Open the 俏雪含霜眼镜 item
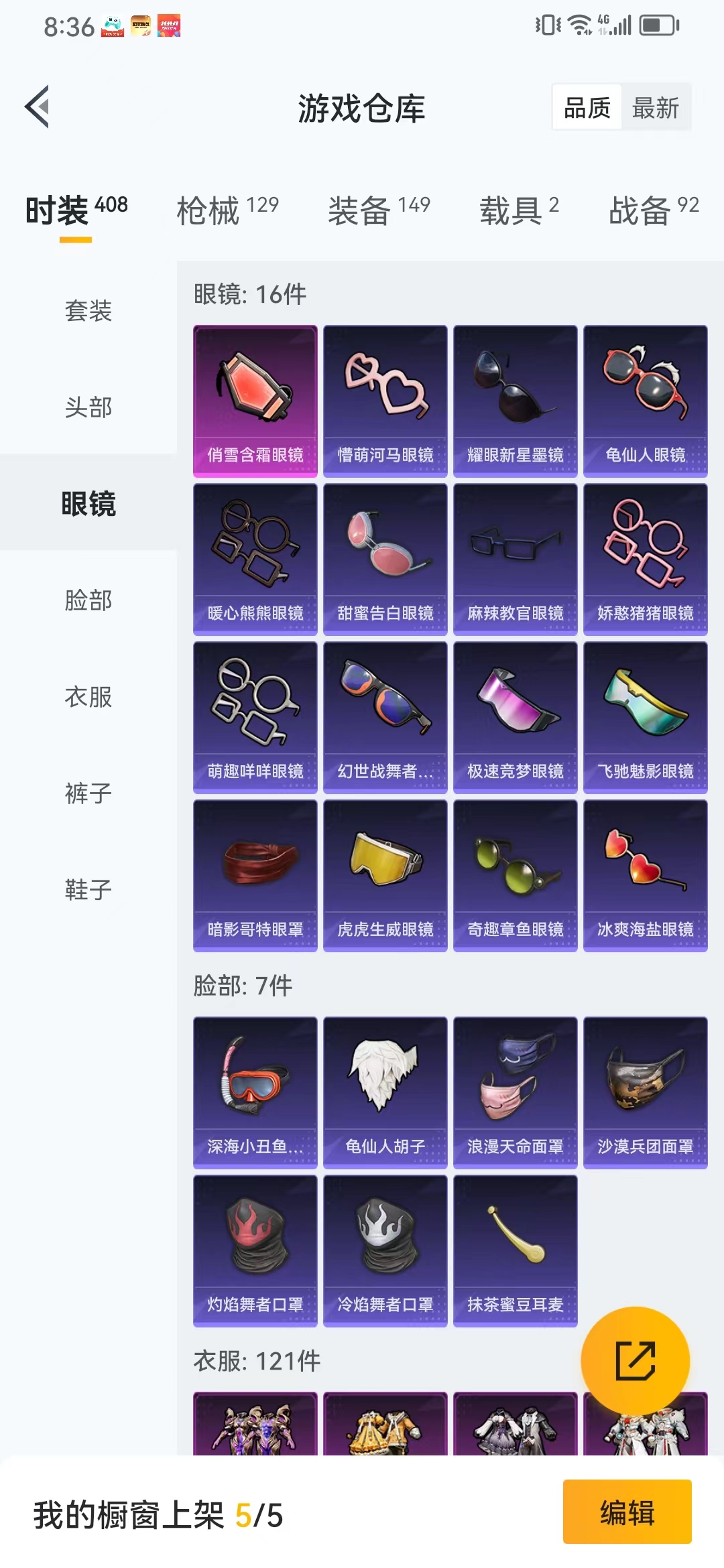Image resolution: width=724 pixels, height=1568 pixels. pyautogui.click(x=255, y=401)
